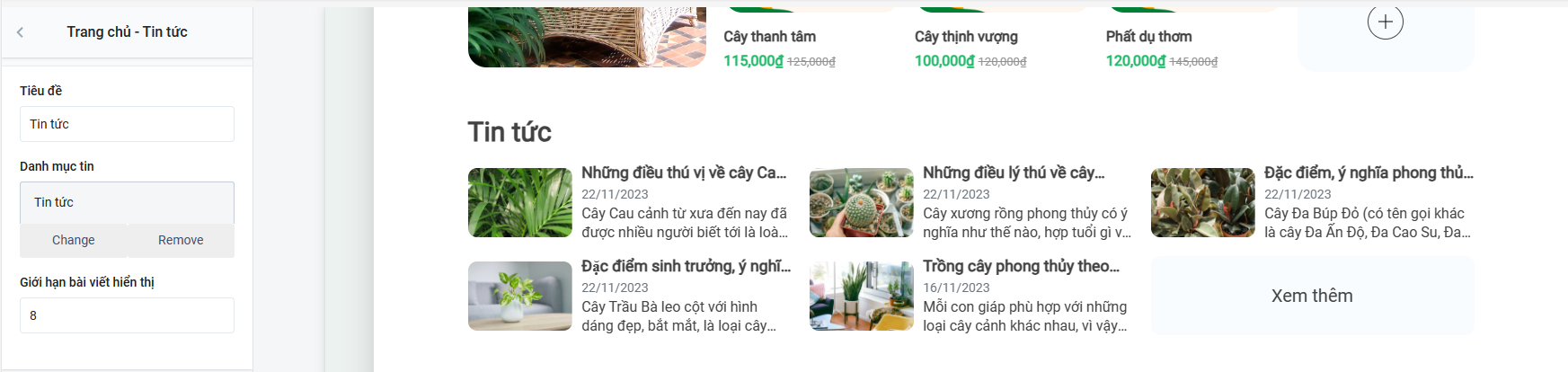Open the Phất dụ thơm product

coord(1148,37)
